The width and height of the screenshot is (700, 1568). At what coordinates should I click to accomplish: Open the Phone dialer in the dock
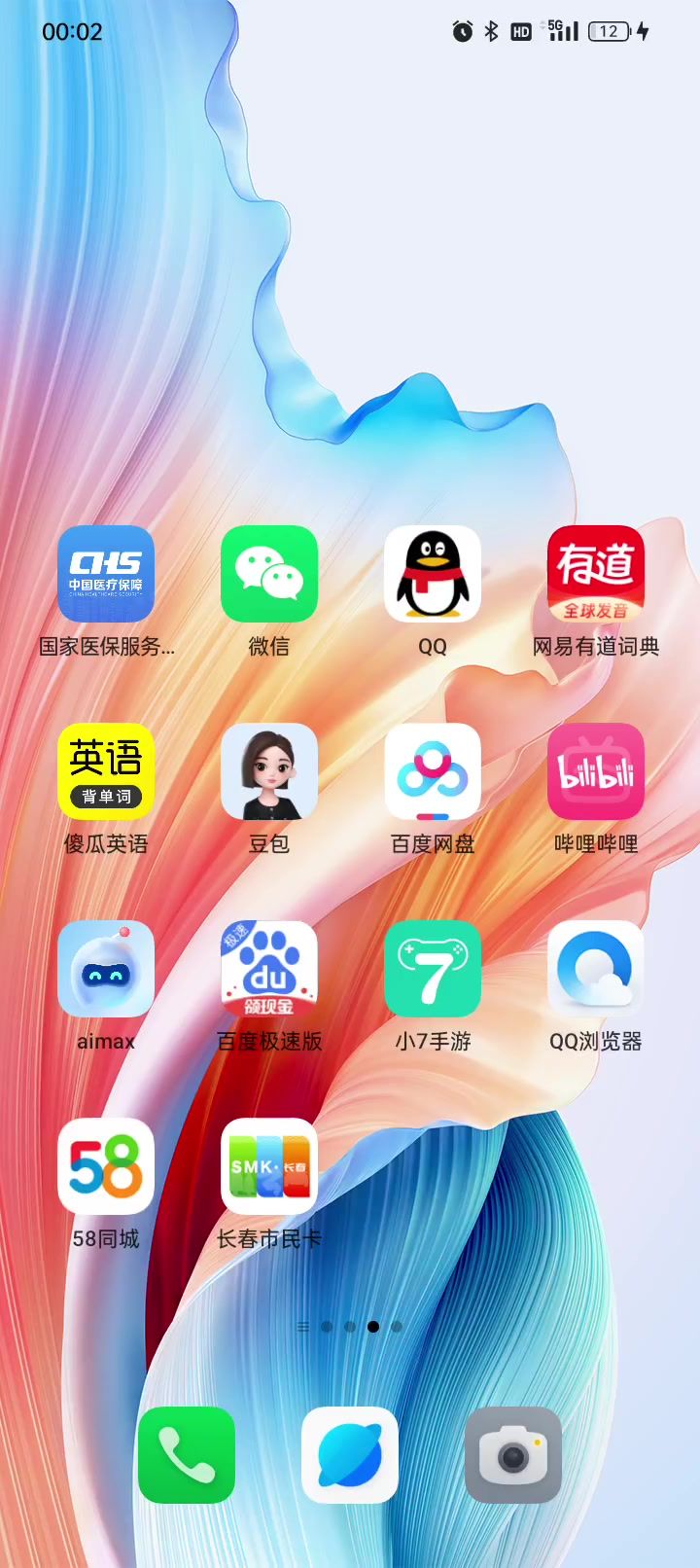[187, 1454]
